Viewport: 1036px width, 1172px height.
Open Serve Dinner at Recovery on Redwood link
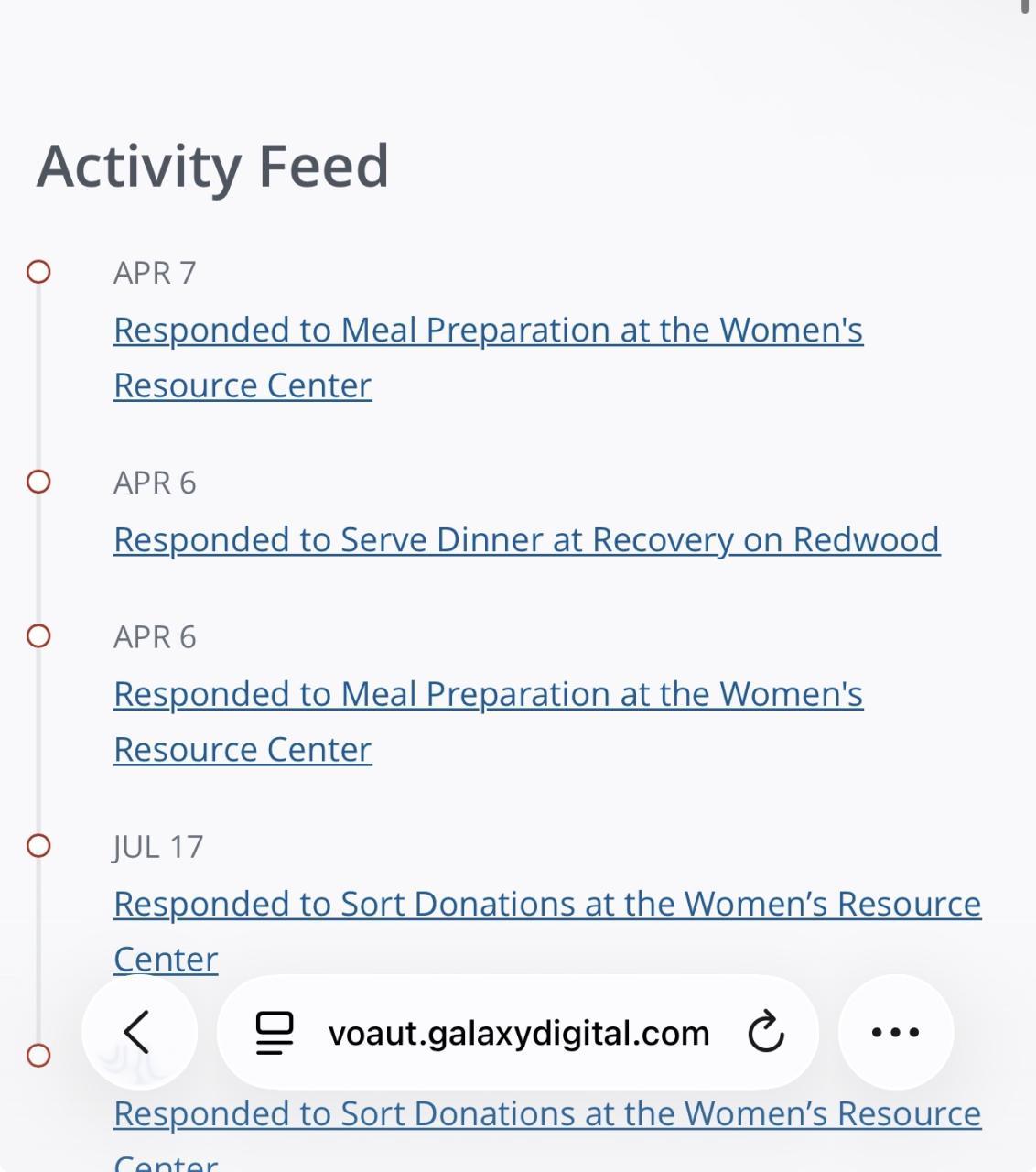coord(526,540)
